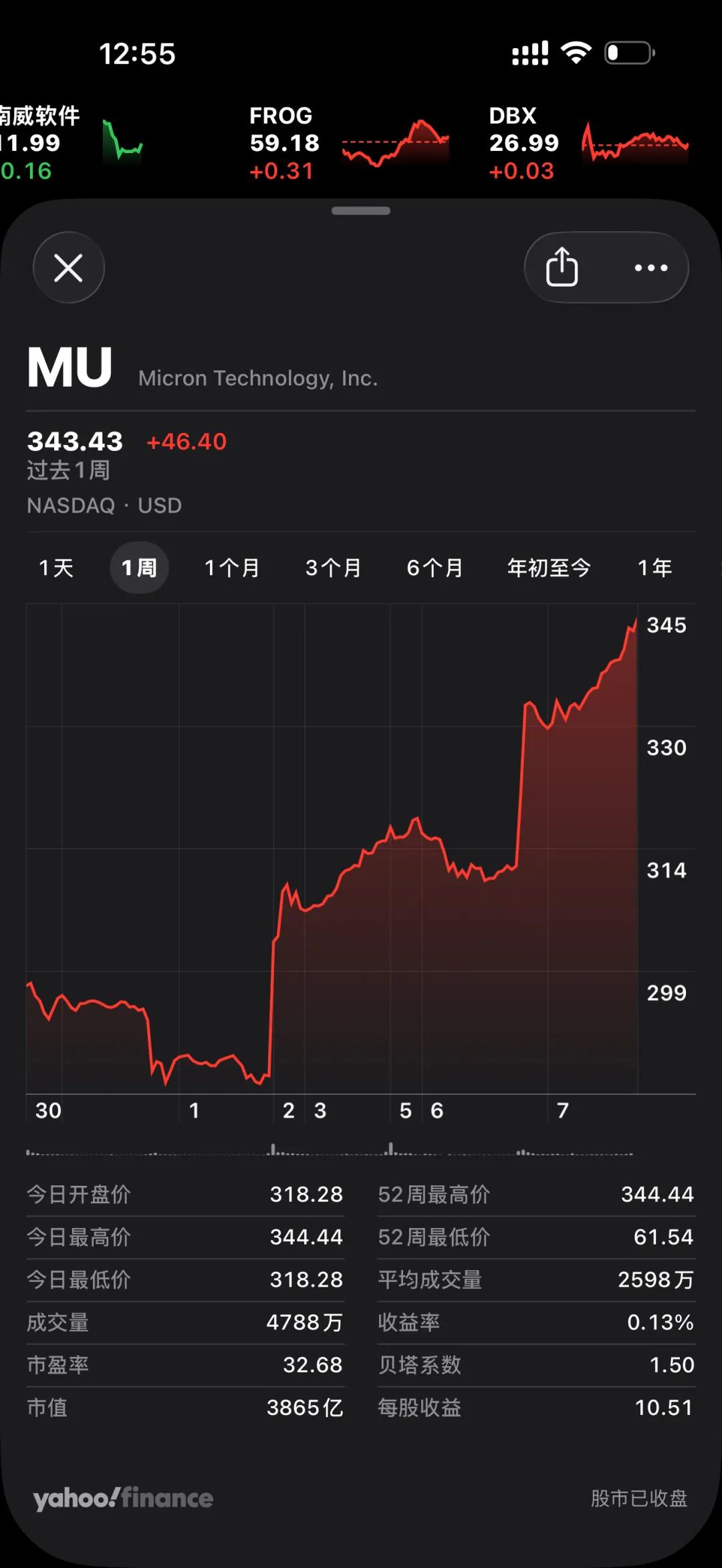Open the Yahoo Finance link

click(124, 1498)
